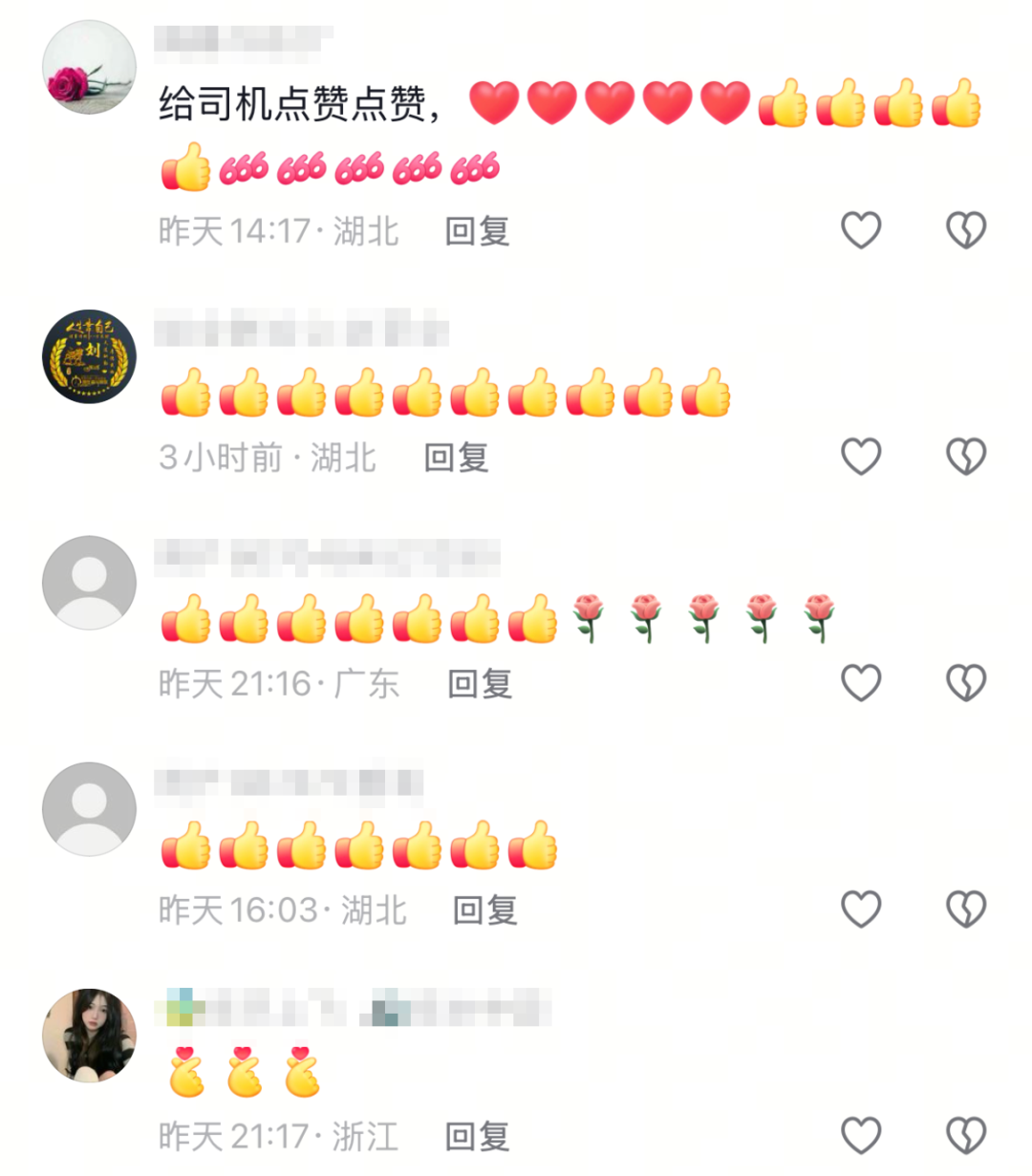Dislike the 昨天 21:17 浙江 comment
The height and width of the screenshot is (1176, 1032).
point(965,1136)
